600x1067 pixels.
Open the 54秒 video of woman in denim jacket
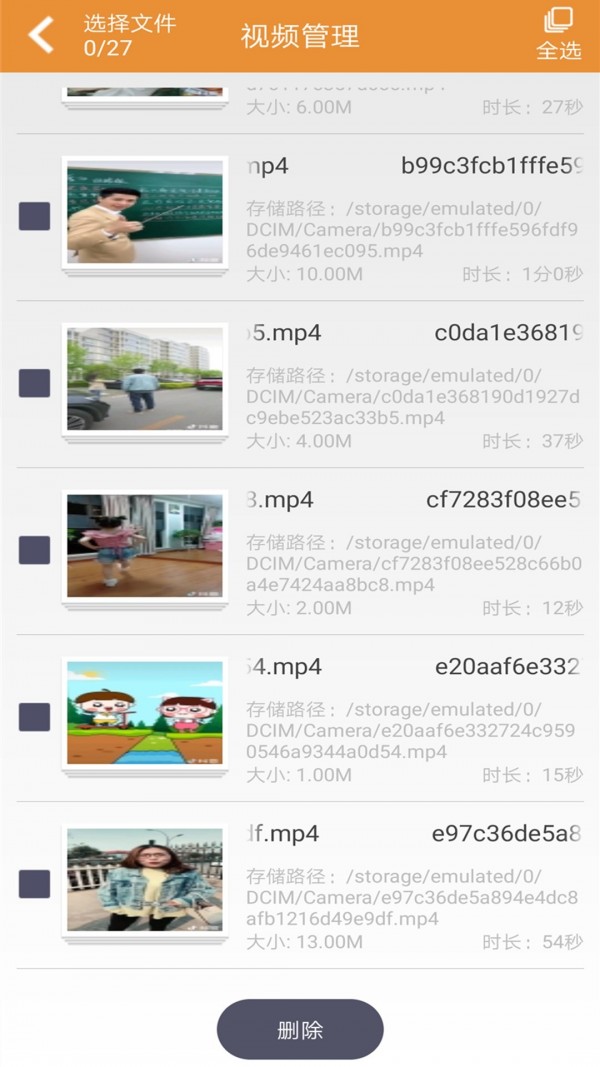(145, 881)
